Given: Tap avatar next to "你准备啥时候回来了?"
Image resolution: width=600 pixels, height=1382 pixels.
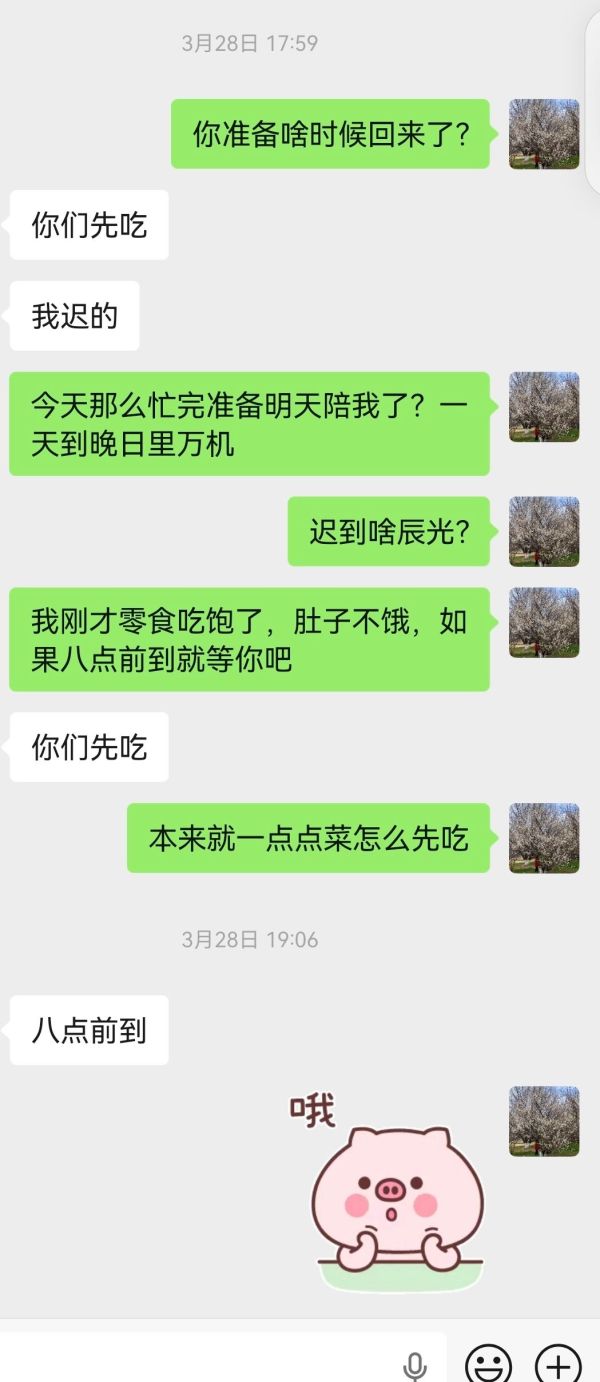Looking at the screenshot, I should [544, 134].
